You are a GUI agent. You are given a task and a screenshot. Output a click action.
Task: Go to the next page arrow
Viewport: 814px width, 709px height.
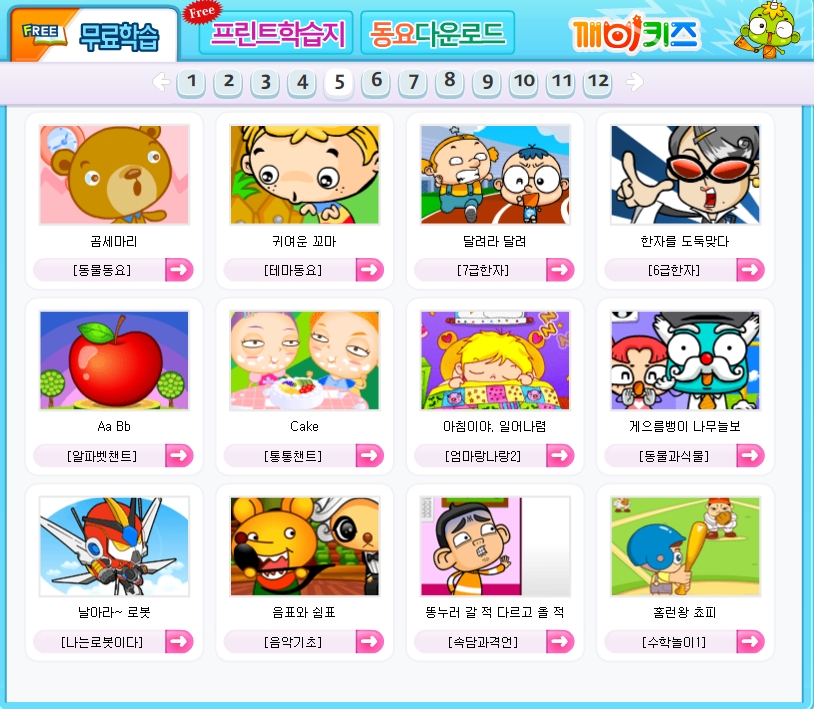(633, 82)
